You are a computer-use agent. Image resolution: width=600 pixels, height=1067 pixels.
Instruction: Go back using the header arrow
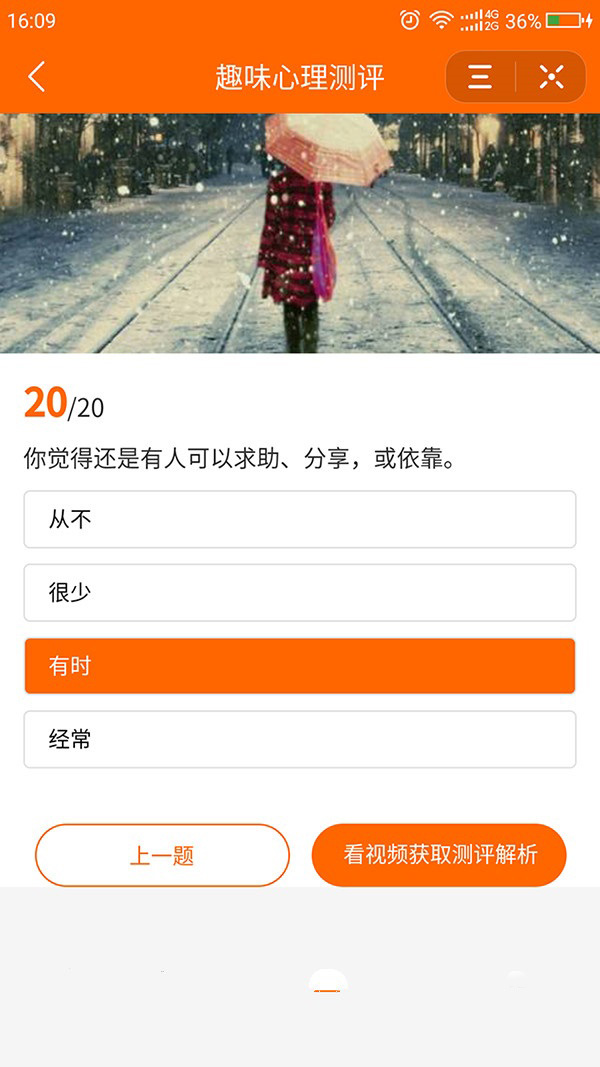tap(37, 77)
